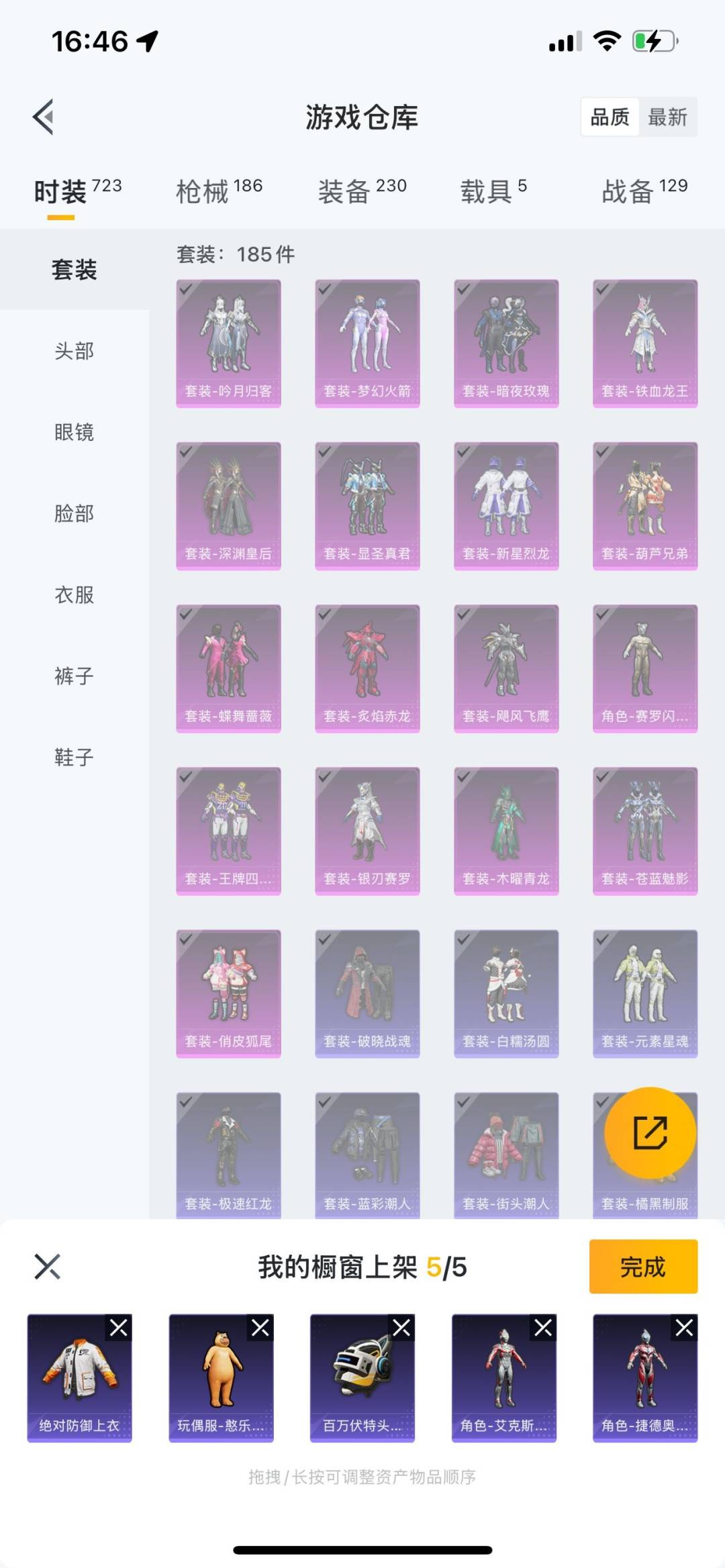Select the 套装-吟月归客 item
The image size is (725, 1568).
[x=228, y=344]
